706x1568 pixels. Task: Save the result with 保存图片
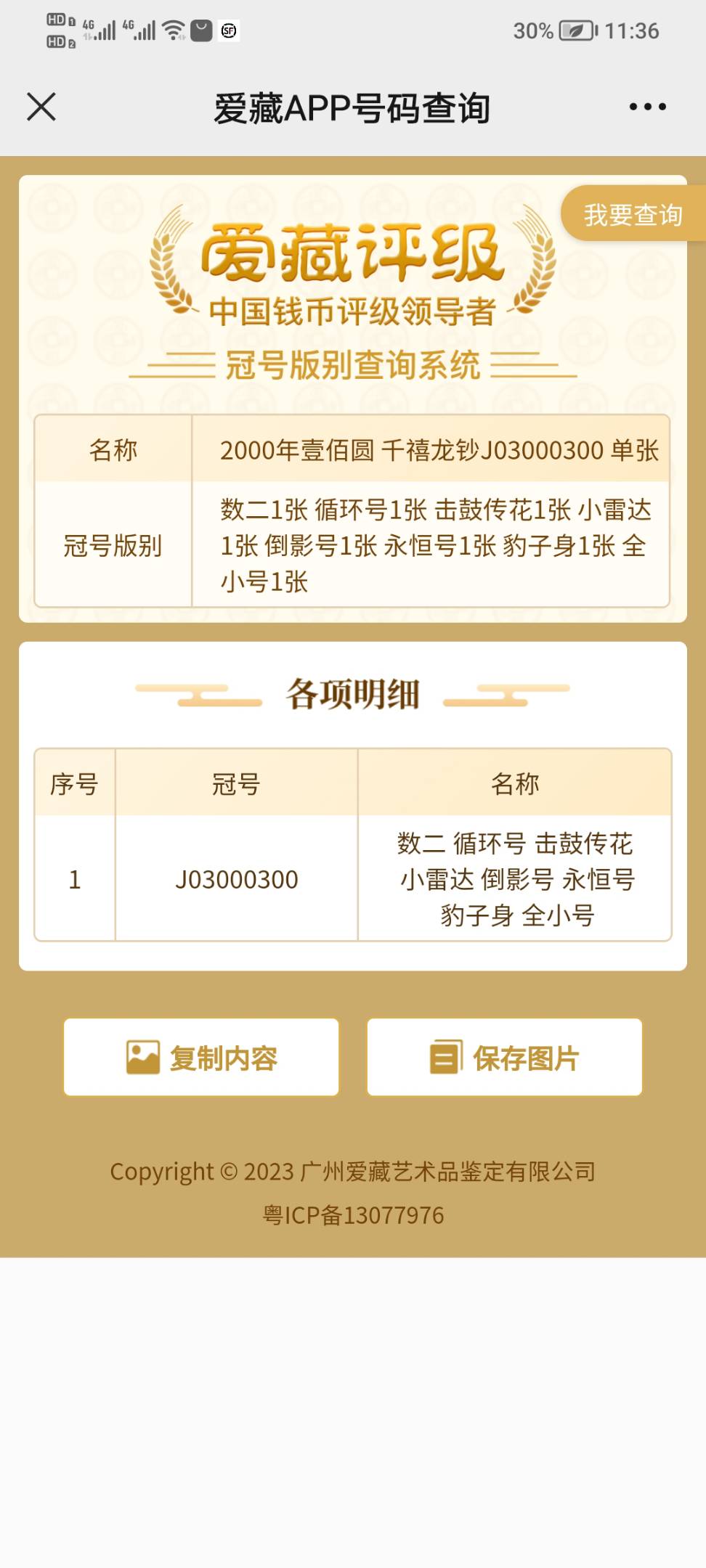[x=505, y=1057]
